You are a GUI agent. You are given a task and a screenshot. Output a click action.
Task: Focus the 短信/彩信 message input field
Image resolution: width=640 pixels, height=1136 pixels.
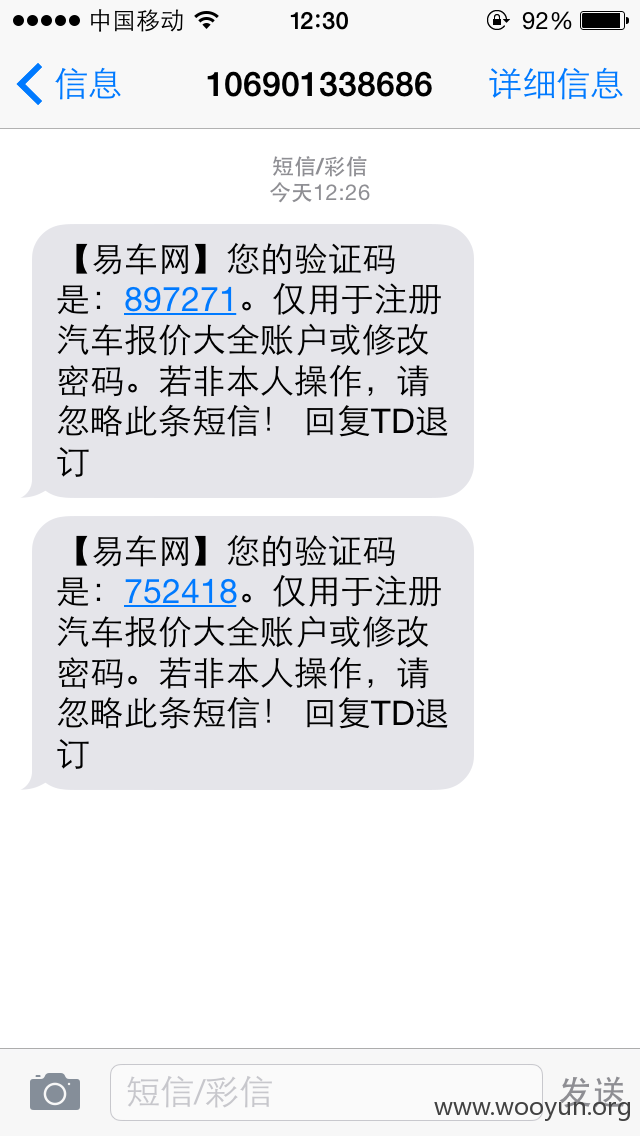click(x=326, y=1092)
